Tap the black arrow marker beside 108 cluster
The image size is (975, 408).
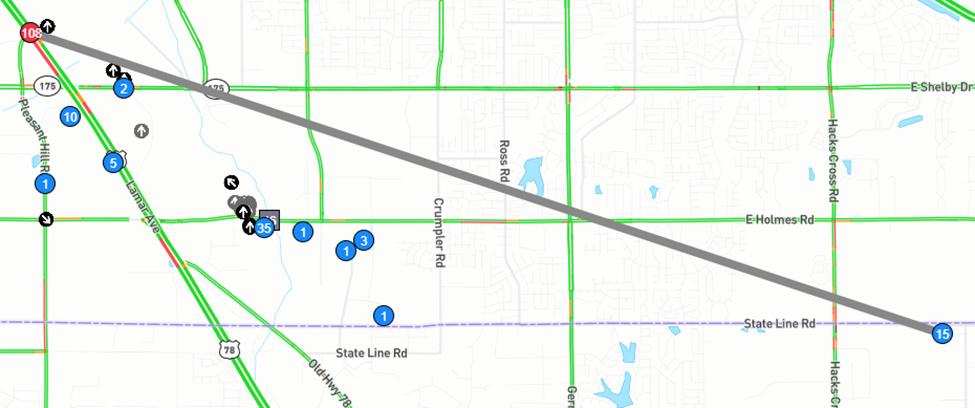click(x=48, y=26)
